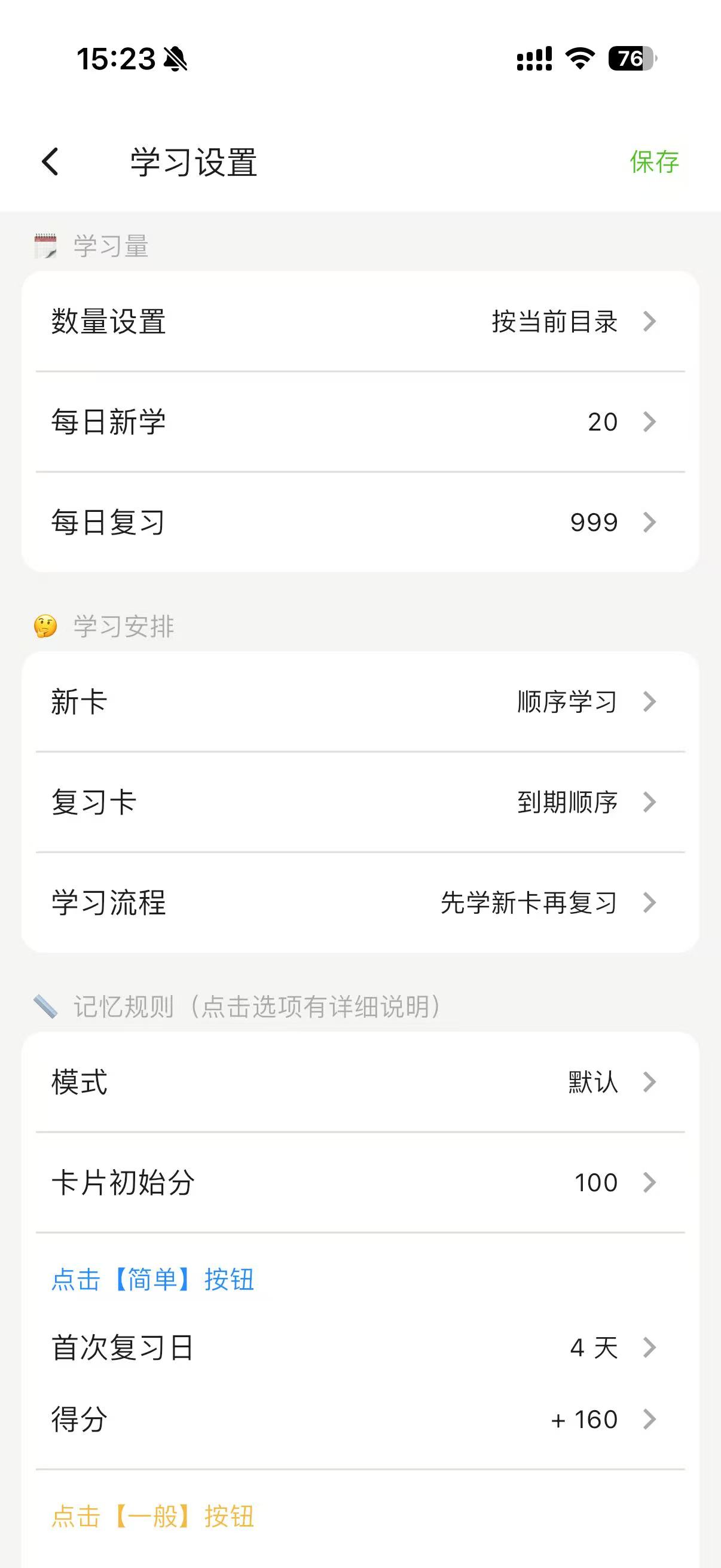721x1568 pixels.
Task: Go back from 学习设置 page
Action: [x=50, y=162]
